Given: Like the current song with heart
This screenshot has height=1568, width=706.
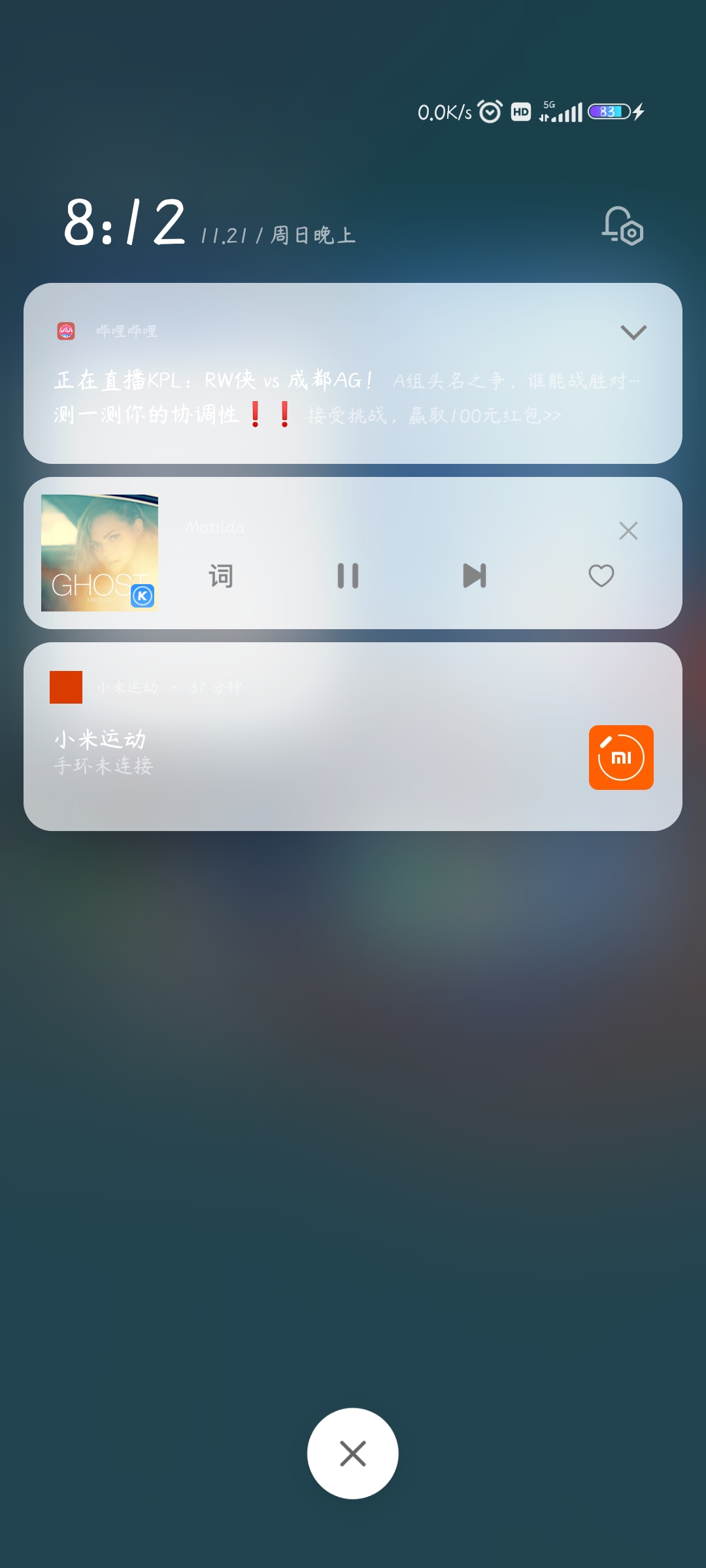Looking at the screenshot, I should click(x=601, y=576).
